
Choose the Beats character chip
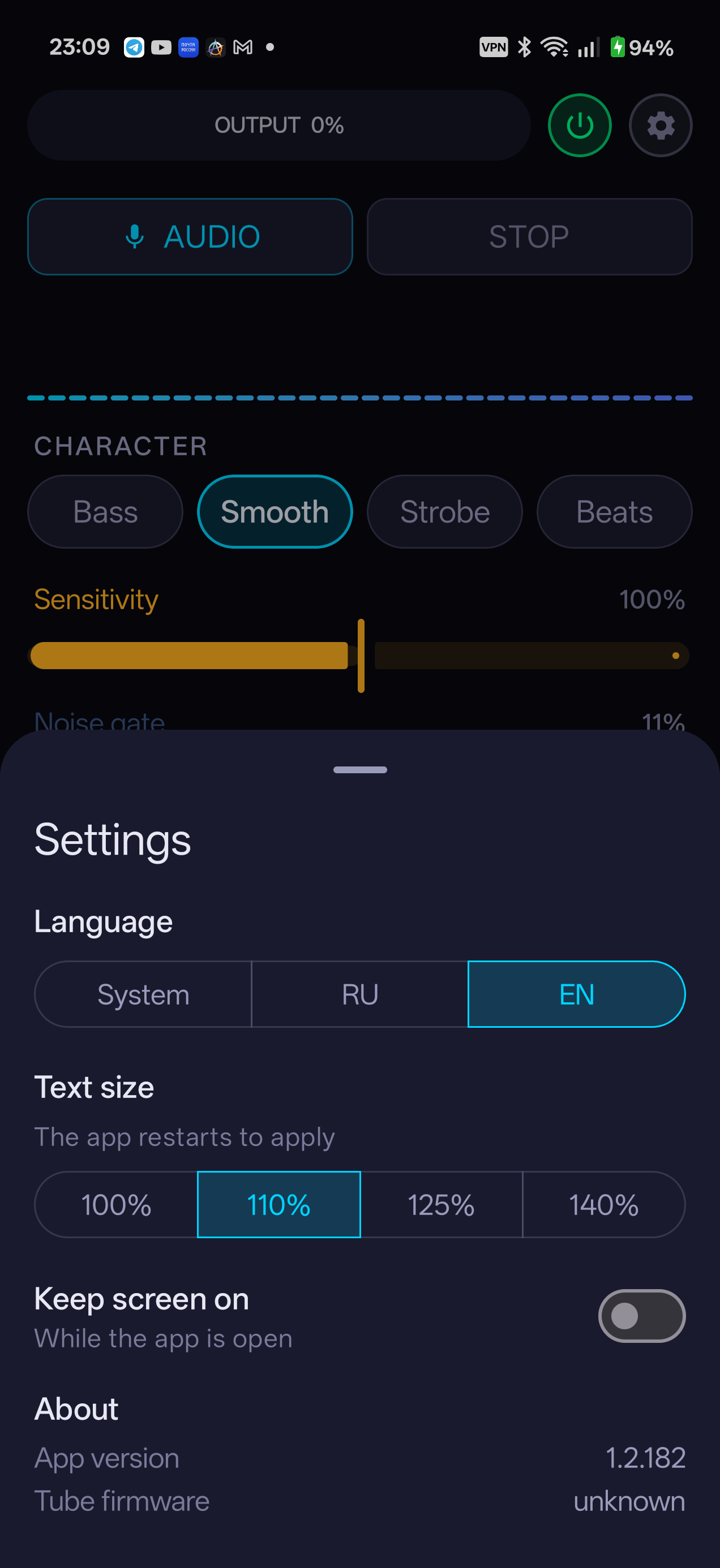pos(614,511)
